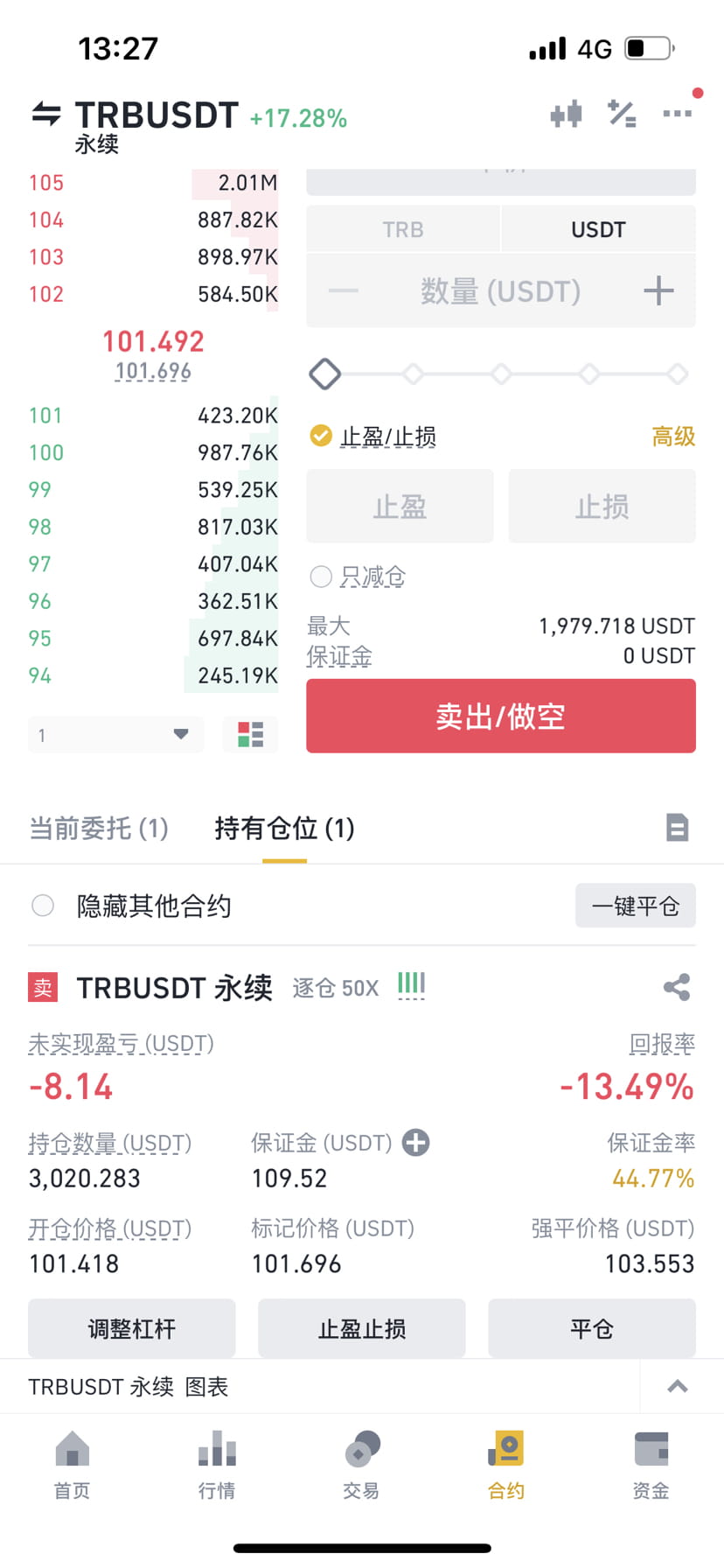The height and width of the screenshot is (1568, 724).
Task: Click the 一键平仓 close-all button
Action: [x=635, y=906]
